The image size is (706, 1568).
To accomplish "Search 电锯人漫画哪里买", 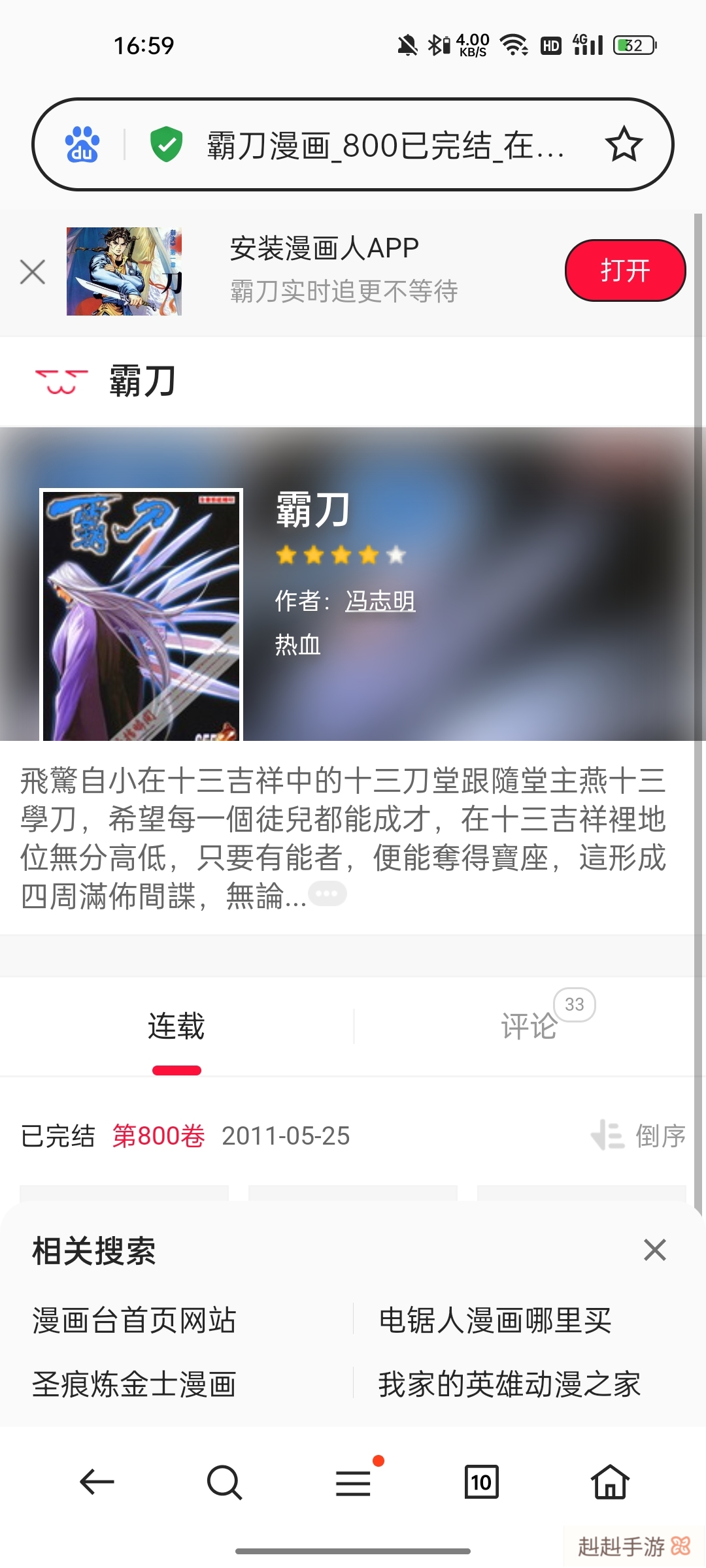I will pos(495,1320).
